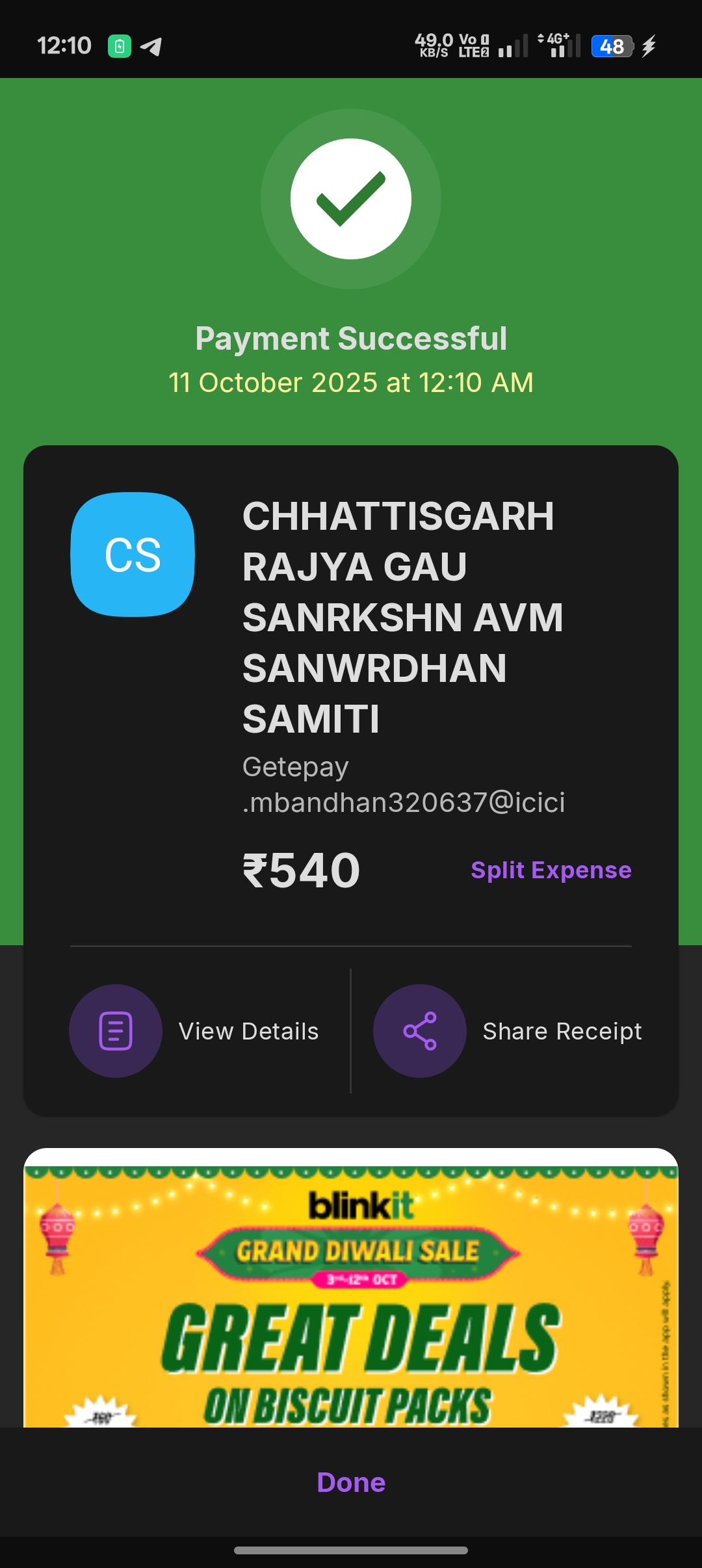
Task: Open View Details for this payment
Action: tap(195, 1031)
